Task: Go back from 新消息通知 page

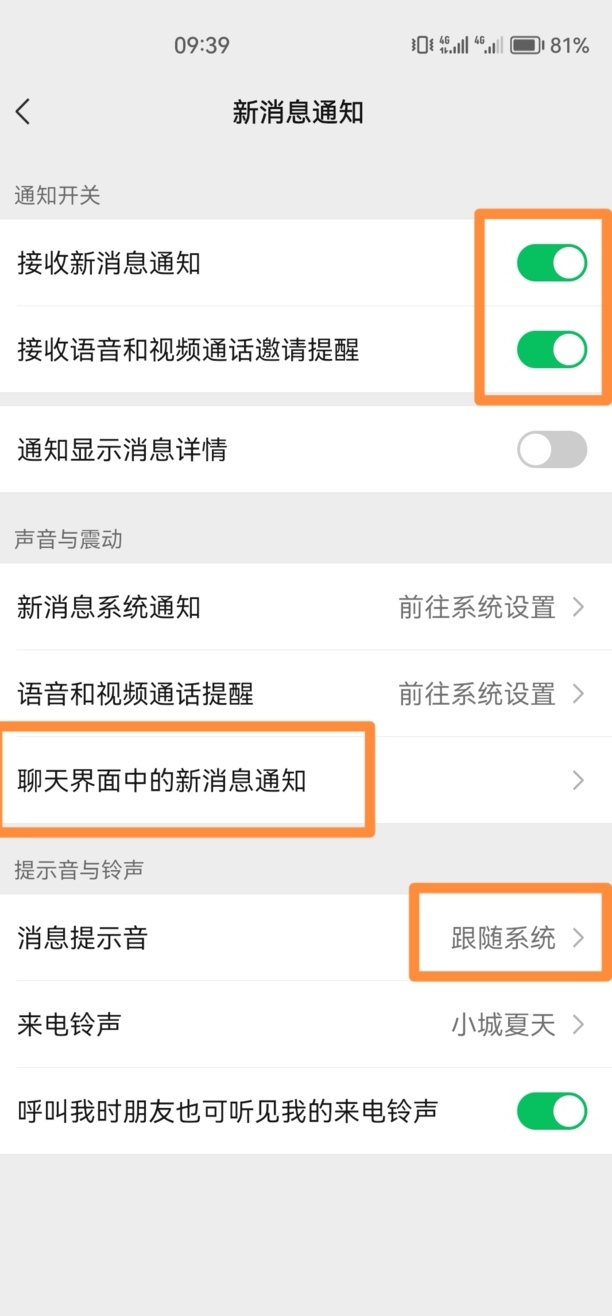Action: click(24, 111)
